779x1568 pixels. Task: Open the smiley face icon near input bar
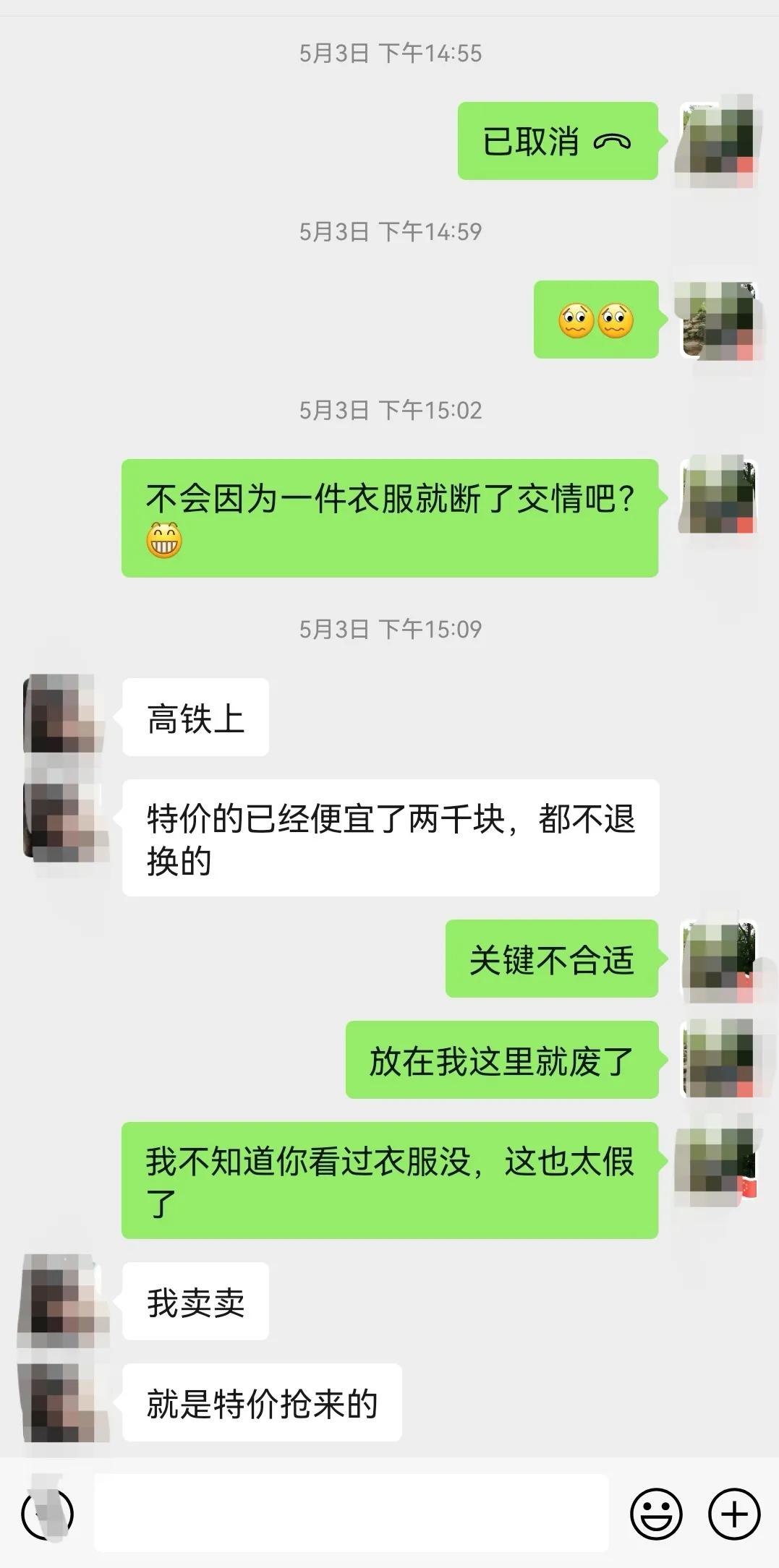(x=657, y=1515)
